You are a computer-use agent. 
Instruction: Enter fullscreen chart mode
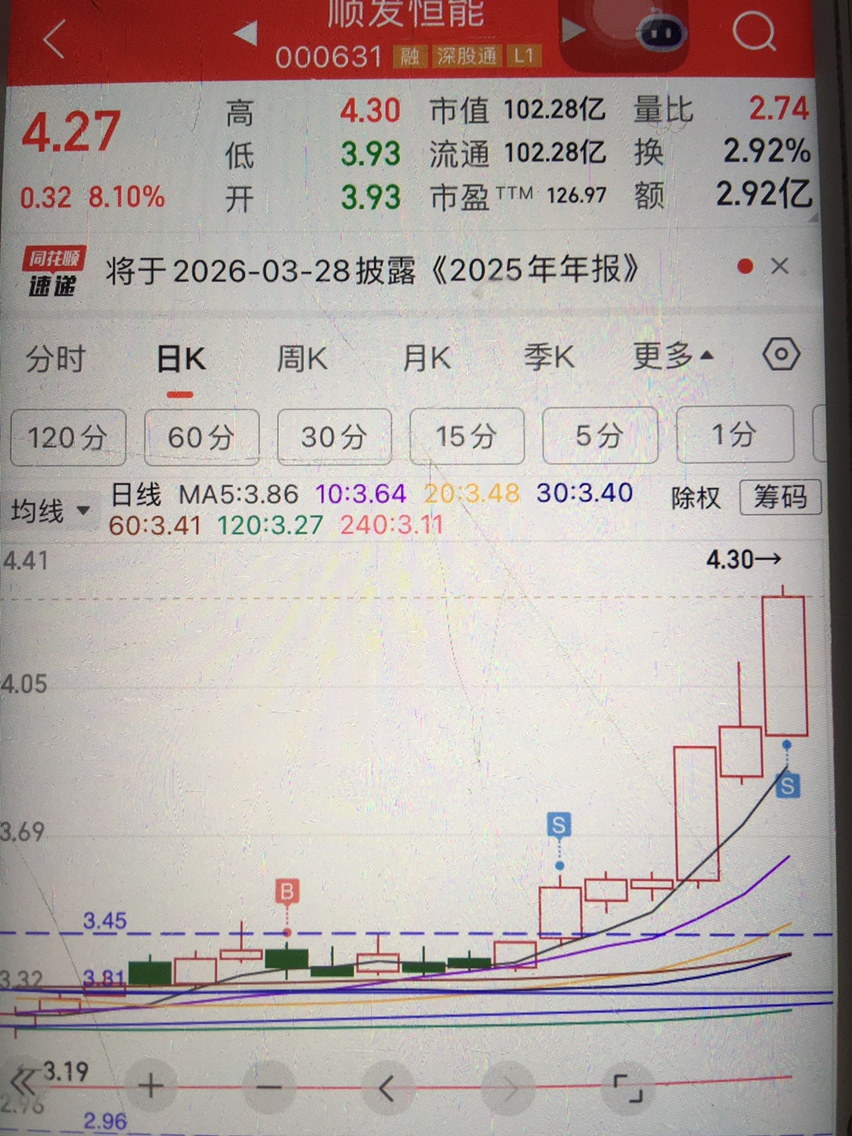(x=629, y=1088)
